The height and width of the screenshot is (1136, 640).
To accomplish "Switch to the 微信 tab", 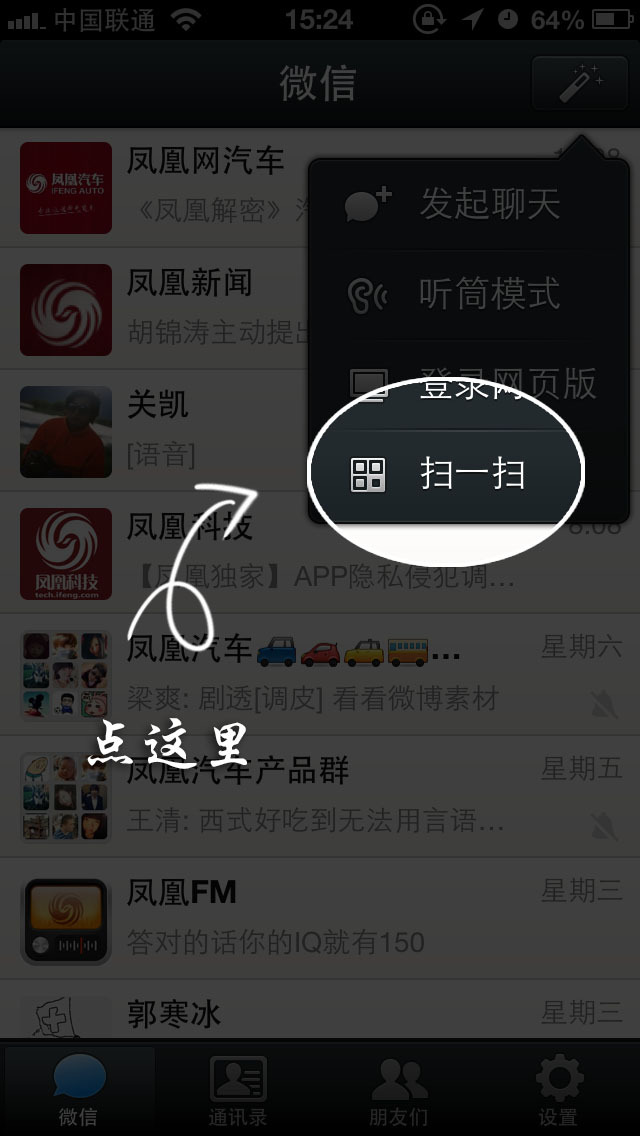I will pos(79,1090).
